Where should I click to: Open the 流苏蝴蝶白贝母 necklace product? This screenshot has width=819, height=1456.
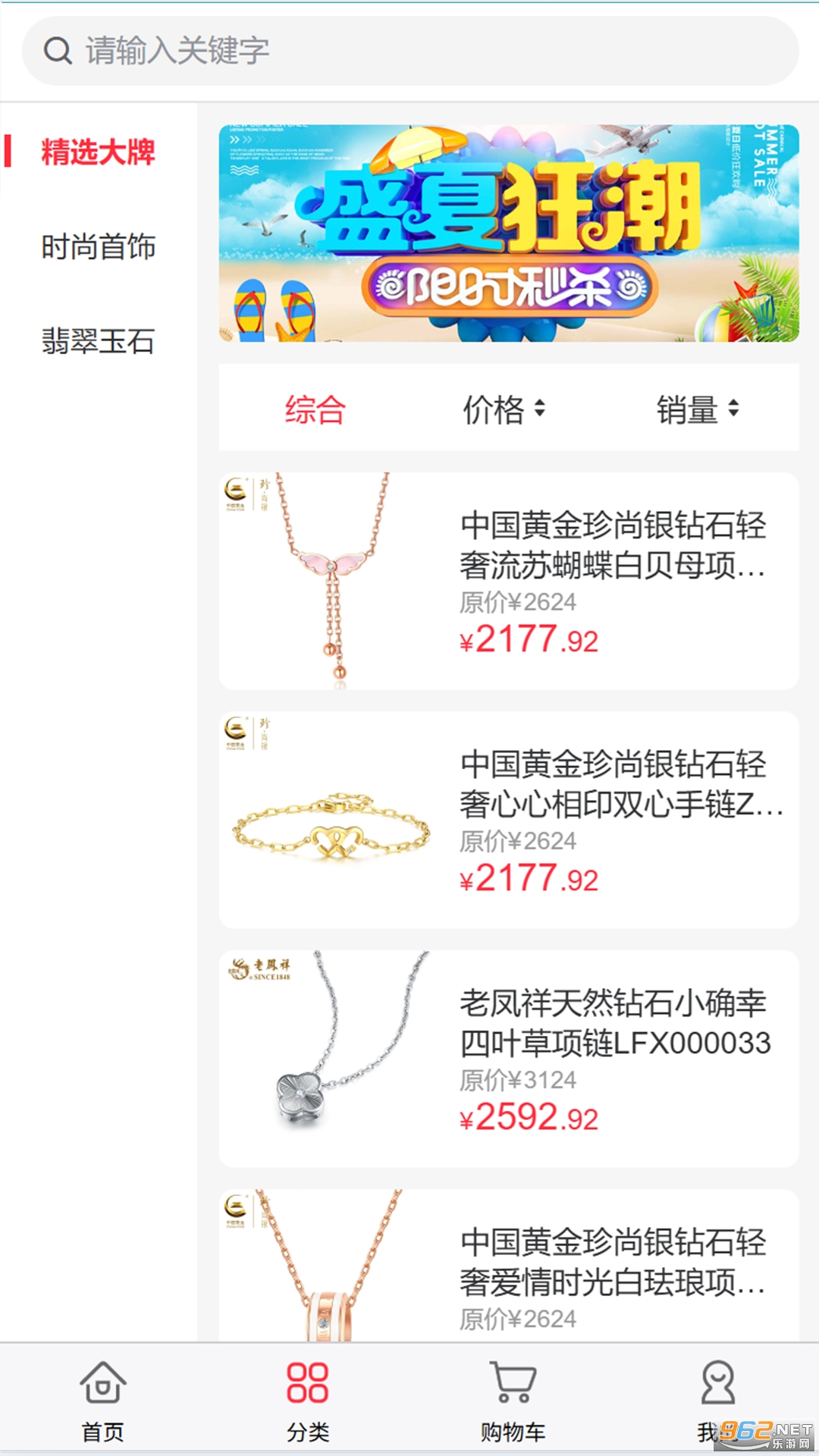coord(508,581)
